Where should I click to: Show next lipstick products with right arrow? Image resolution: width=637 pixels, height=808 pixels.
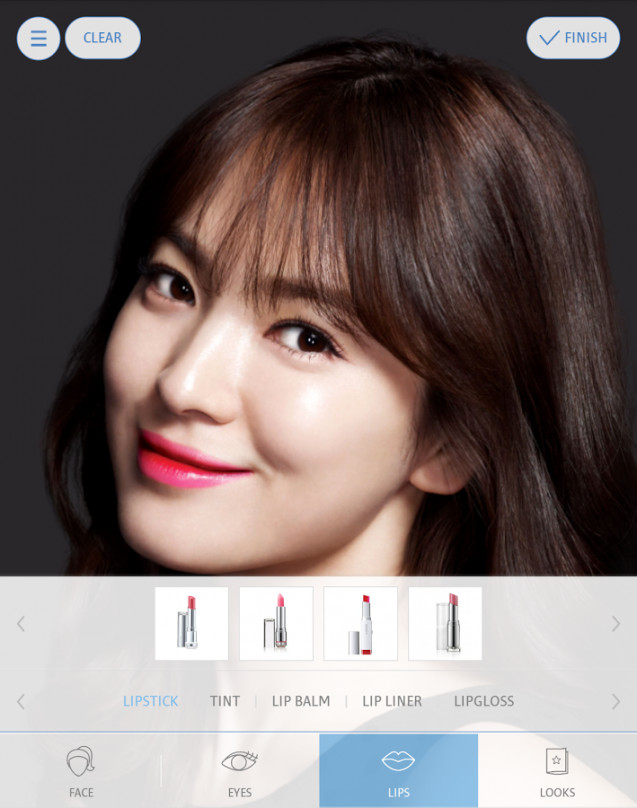615,624
